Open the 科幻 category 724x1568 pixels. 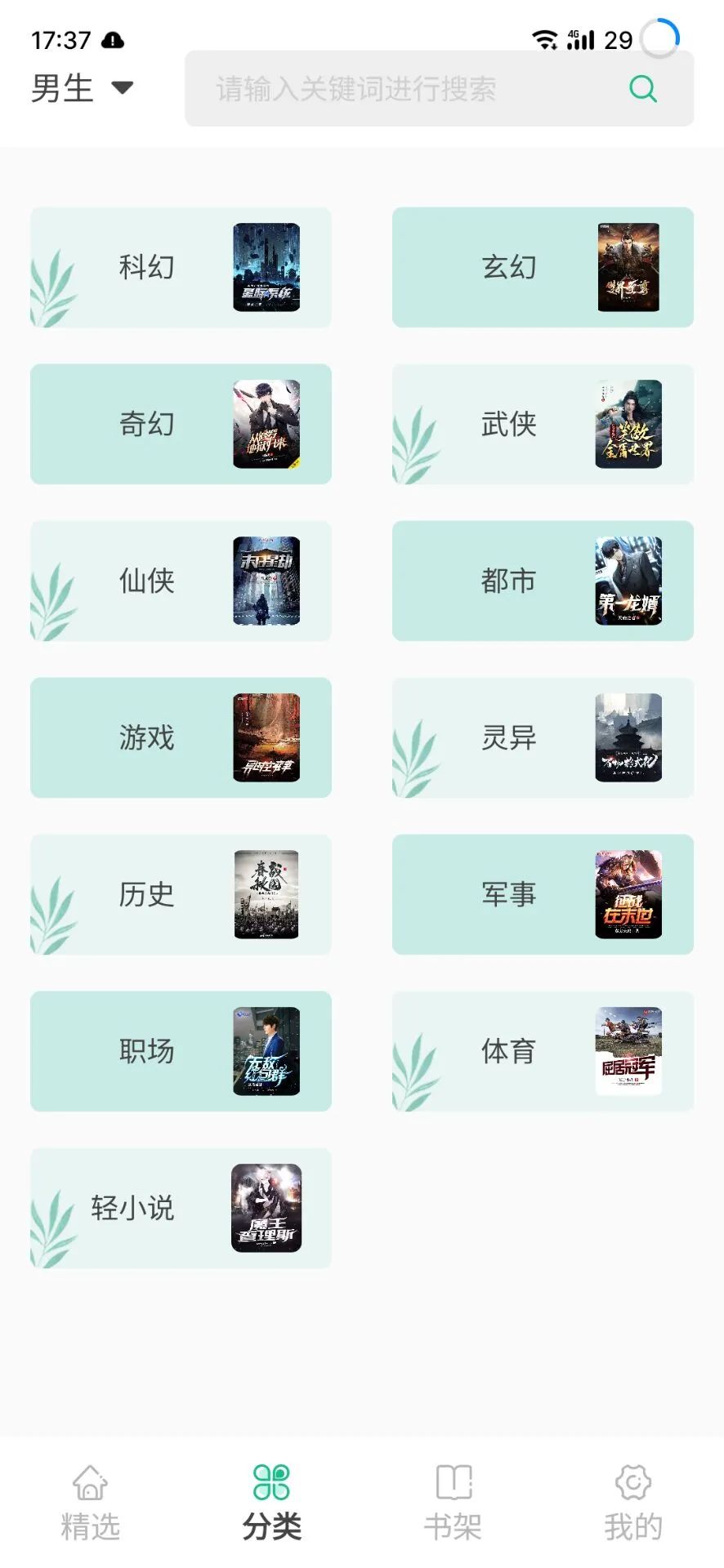point(181,266)
